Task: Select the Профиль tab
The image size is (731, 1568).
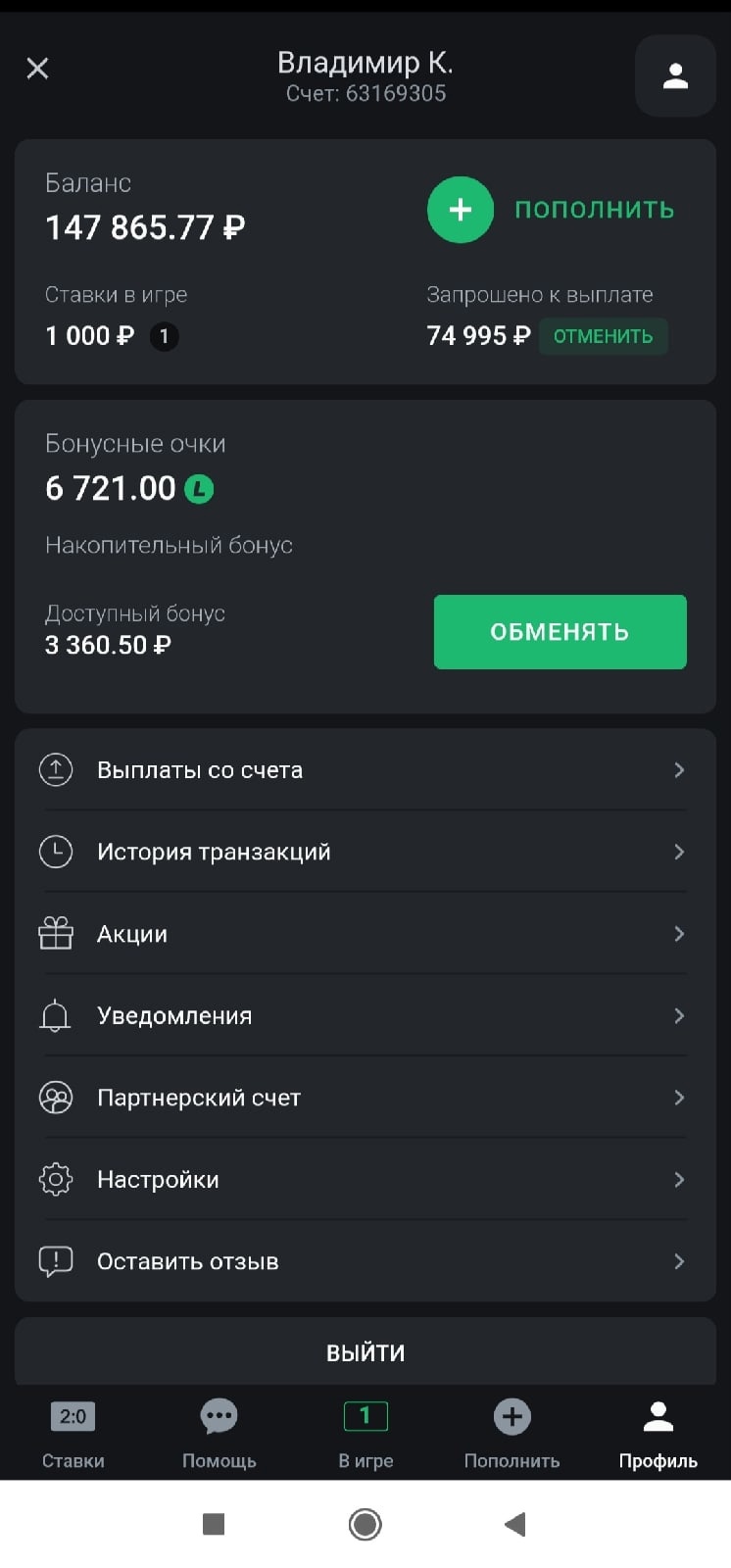Action: coord(658,1434)
